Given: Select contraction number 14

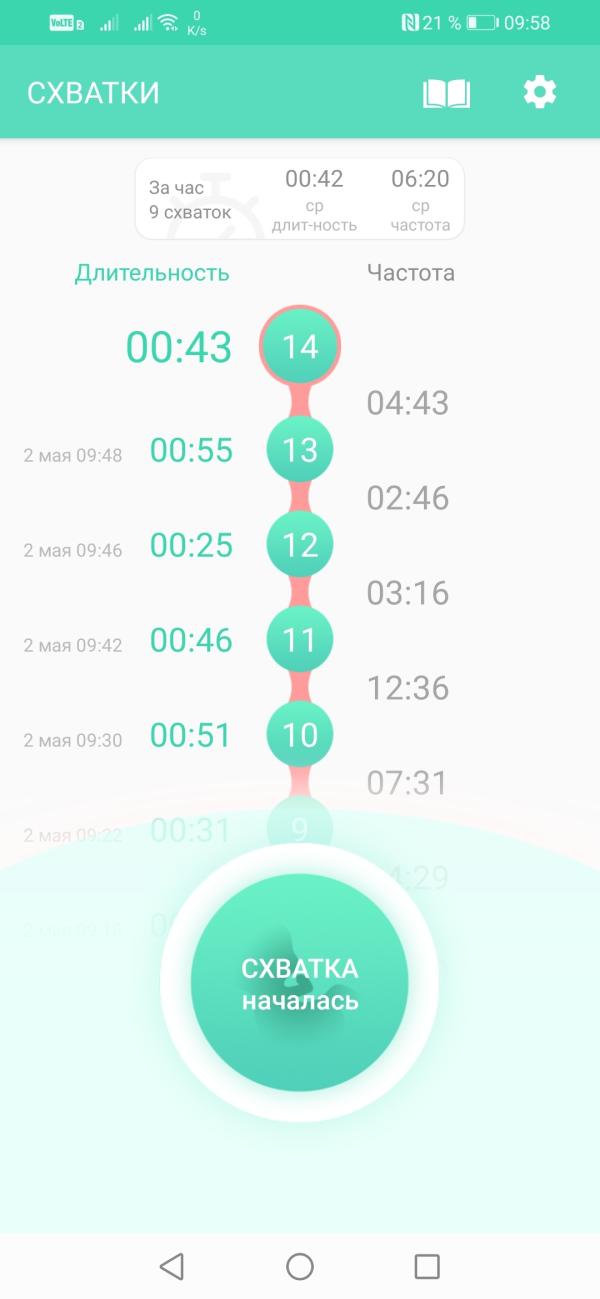Looking at the screenshot, I should (300, 347).
